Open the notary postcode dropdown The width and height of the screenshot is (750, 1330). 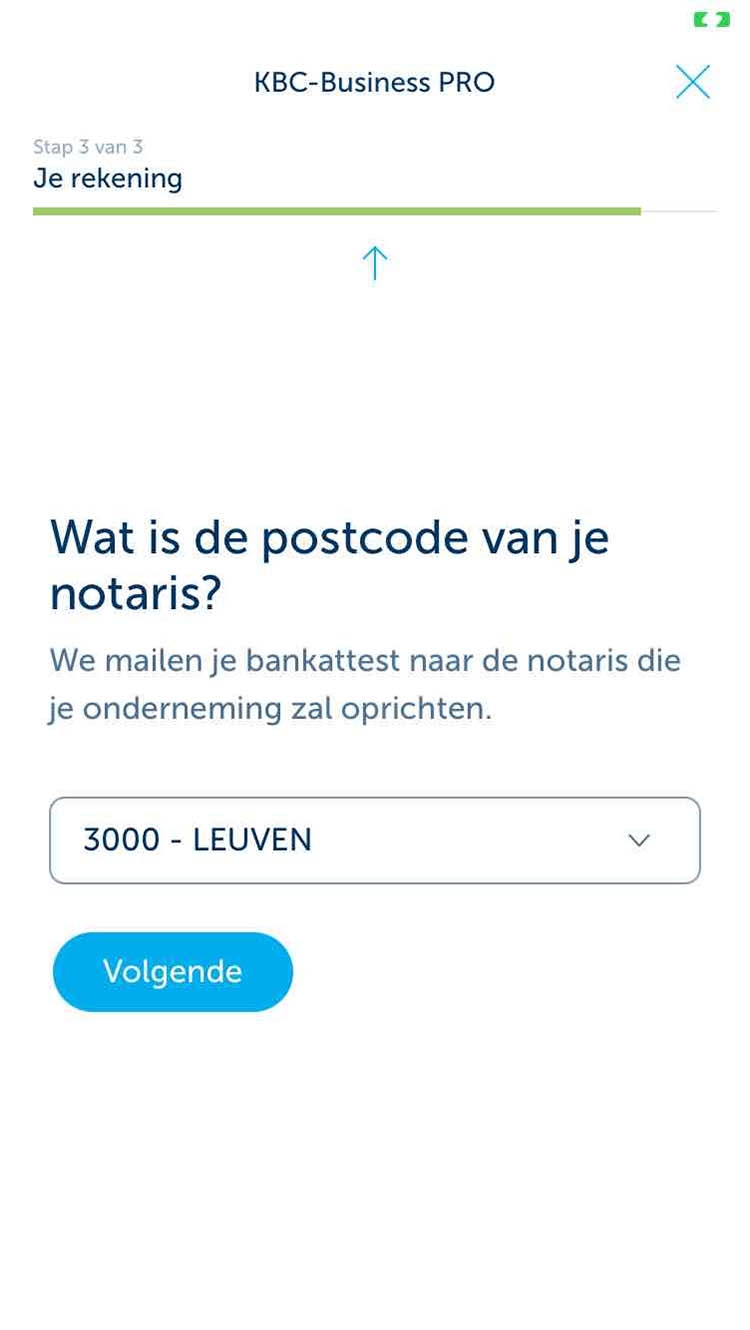[x=375, y=840]
